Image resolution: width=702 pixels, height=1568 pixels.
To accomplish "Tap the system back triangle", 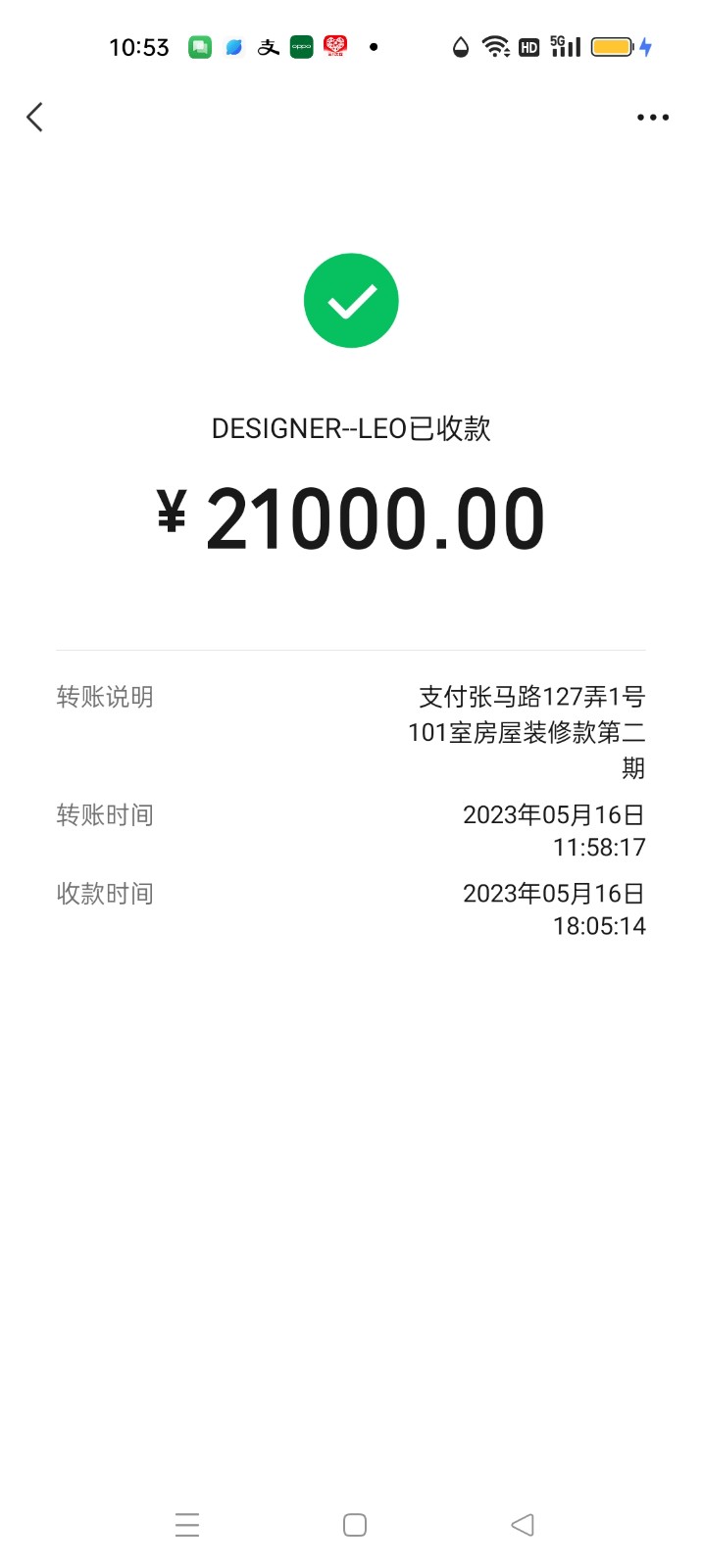I will coord(523,1525).
